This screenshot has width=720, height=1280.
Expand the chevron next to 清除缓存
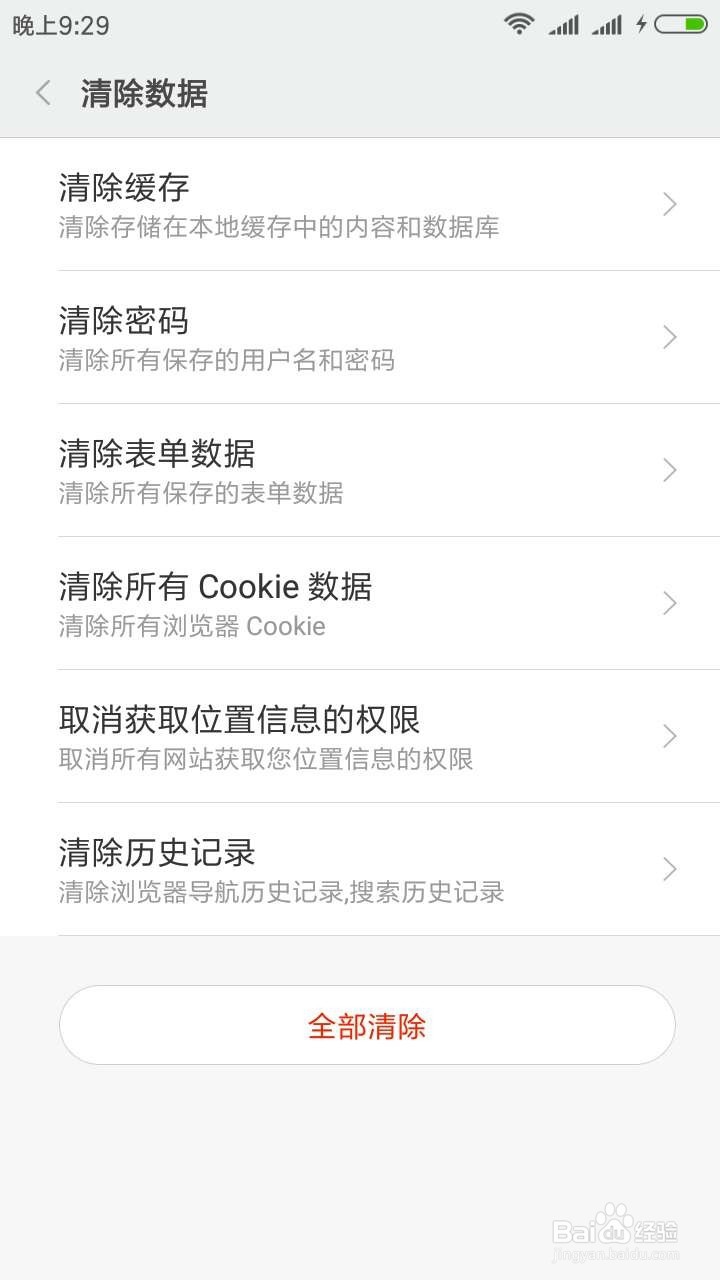(669, 203)
